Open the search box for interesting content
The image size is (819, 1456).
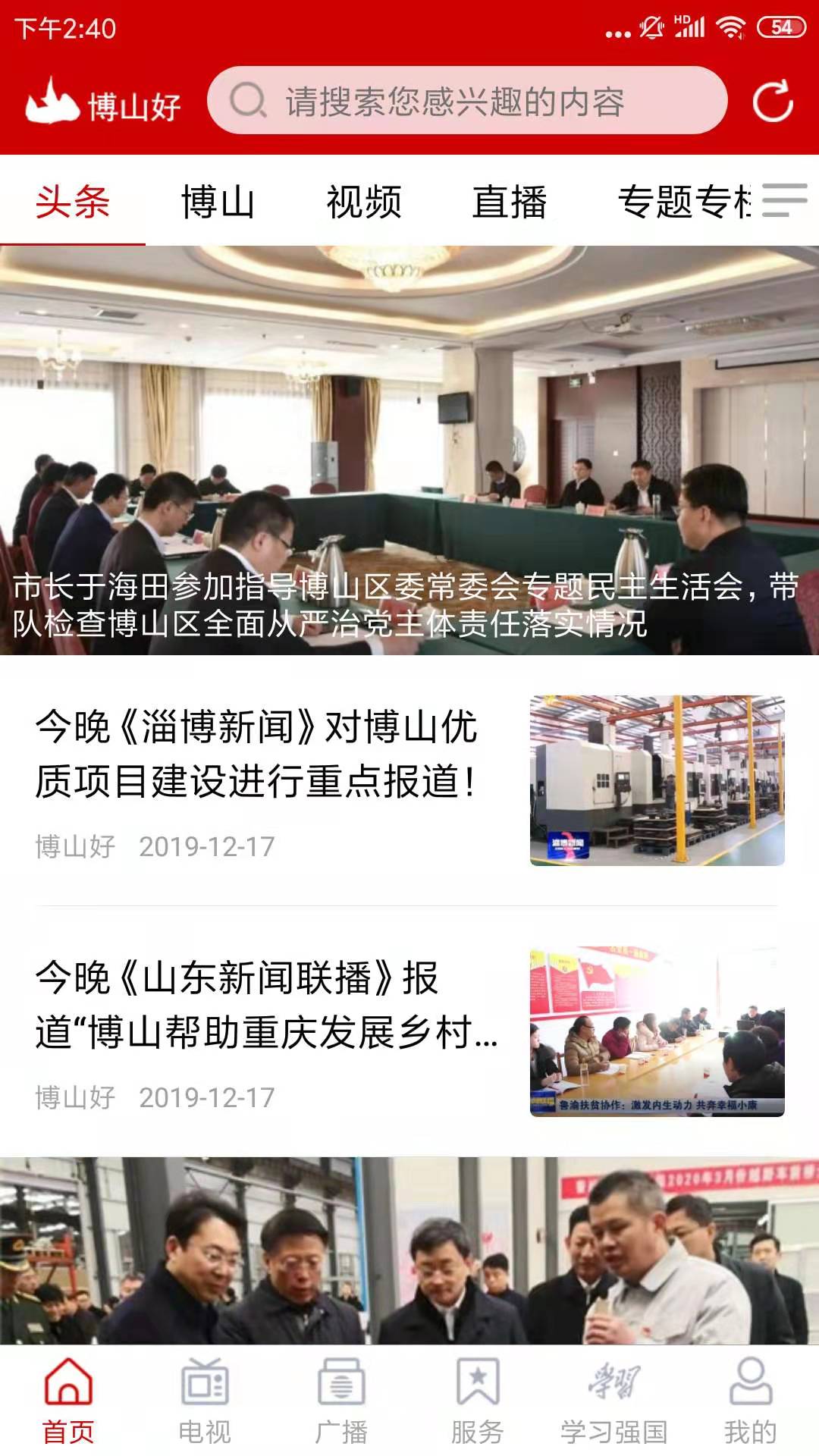[466, 101]
